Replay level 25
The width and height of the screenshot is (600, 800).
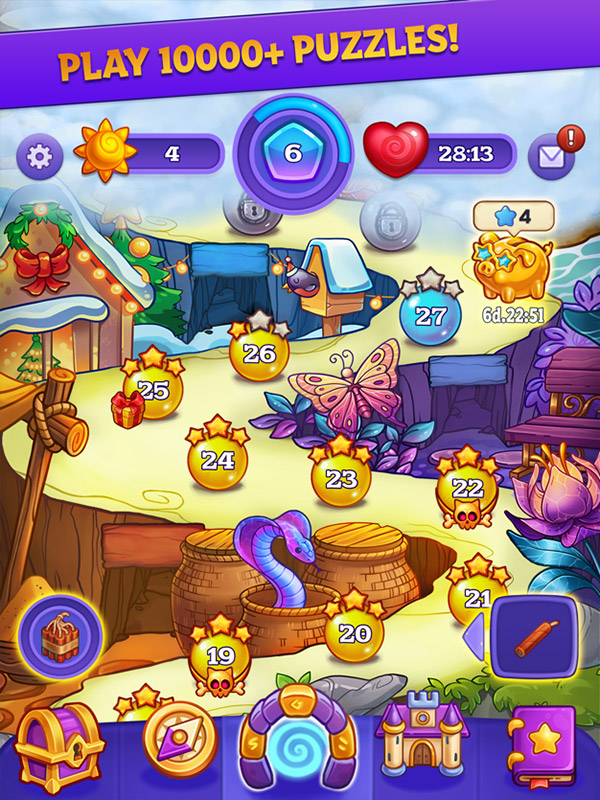(153, 390)
